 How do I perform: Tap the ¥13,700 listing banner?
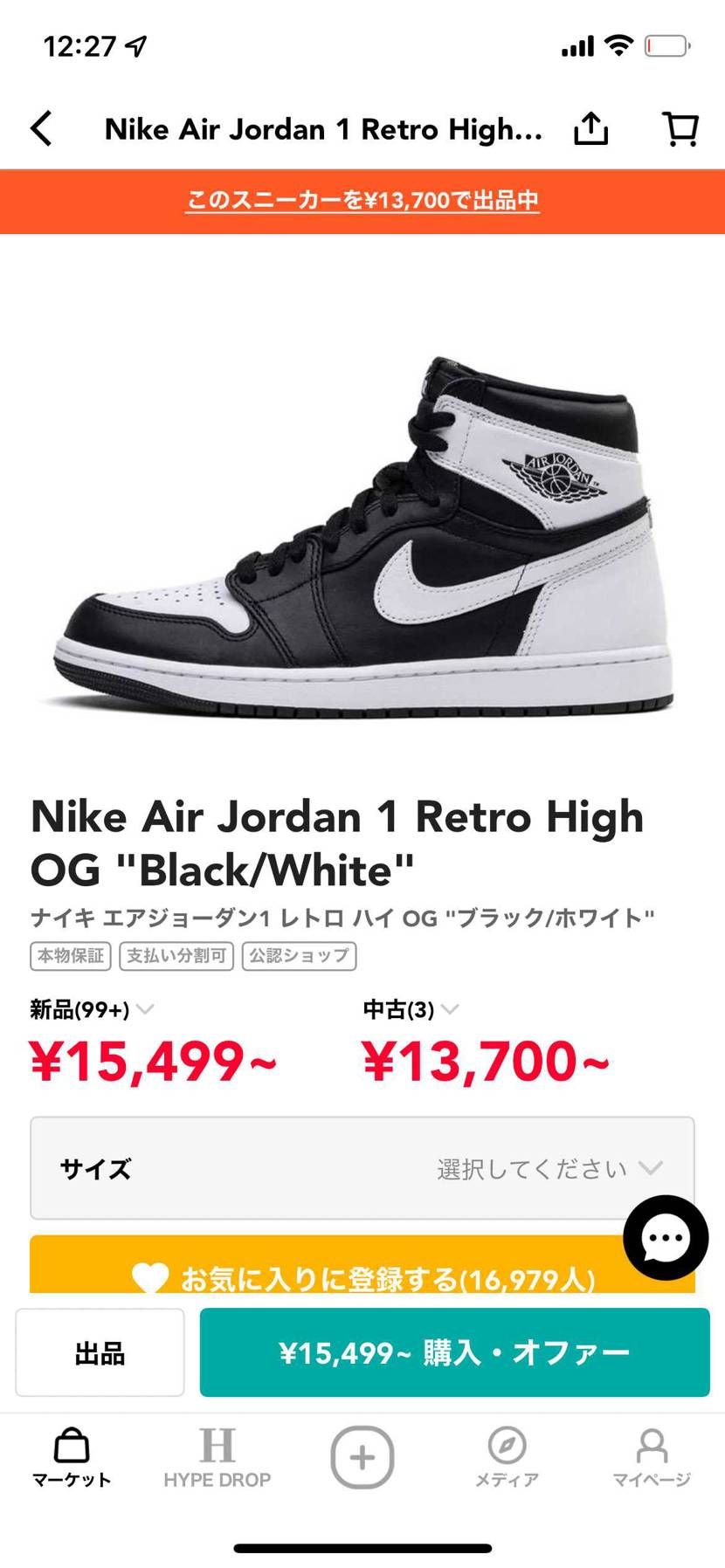[362, 200]
